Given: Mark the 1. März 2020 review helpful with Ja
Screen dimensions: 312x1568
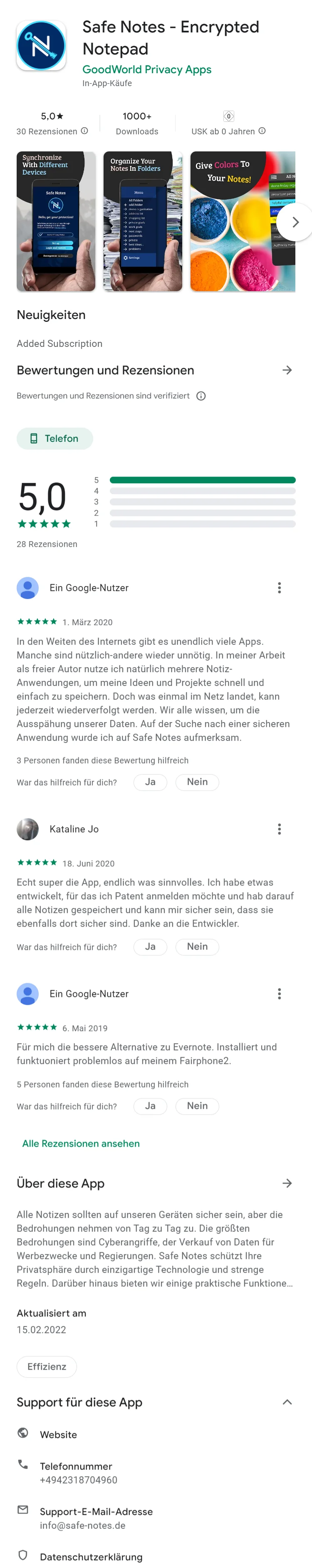Looking at the screenshot, I should [150, 782].
